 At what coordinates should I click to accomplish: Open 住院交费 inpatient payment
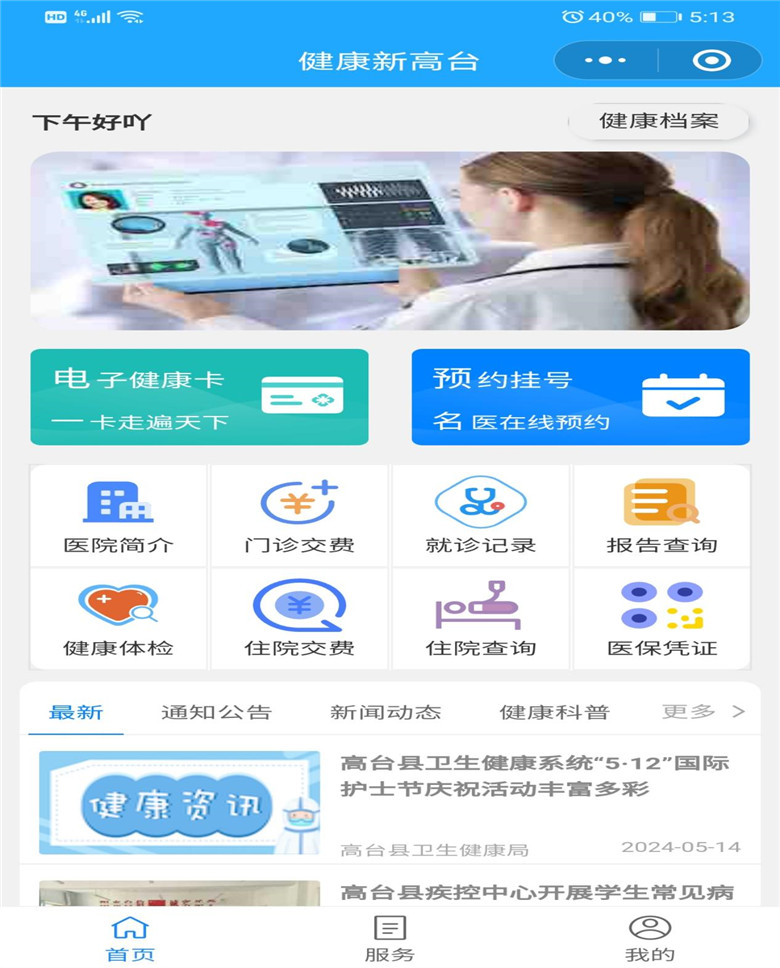[x=299, y=620]
